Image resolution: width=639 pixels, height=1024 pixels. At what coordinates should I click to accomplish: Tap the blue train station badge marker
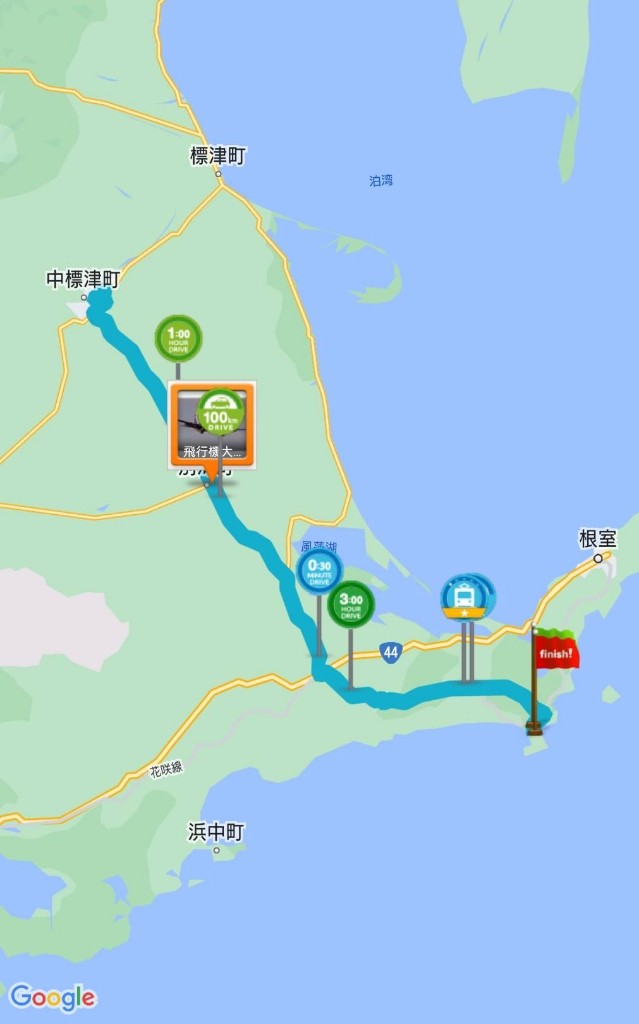pos(465,598)
